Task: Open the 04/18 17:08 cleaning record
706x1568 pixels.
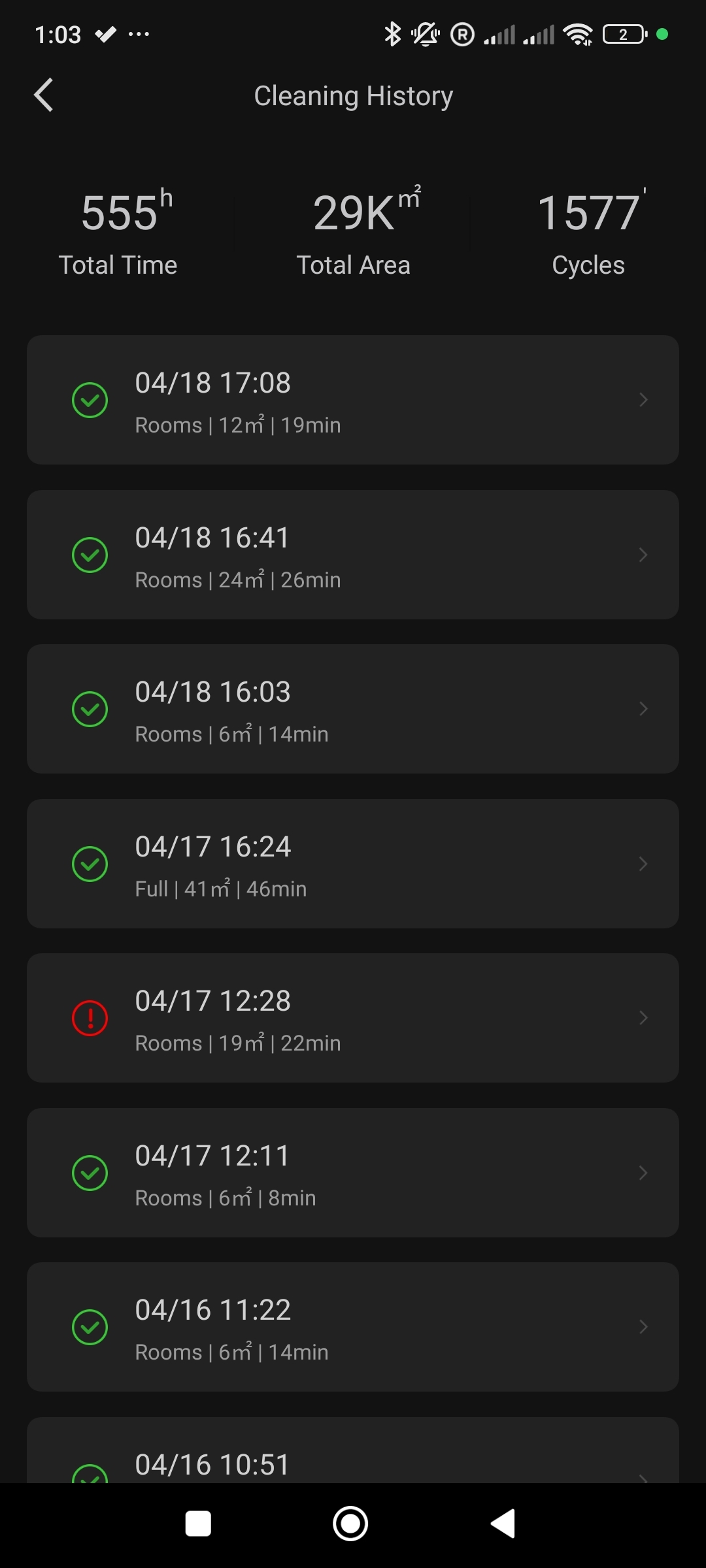Action: tap(353, 400)
